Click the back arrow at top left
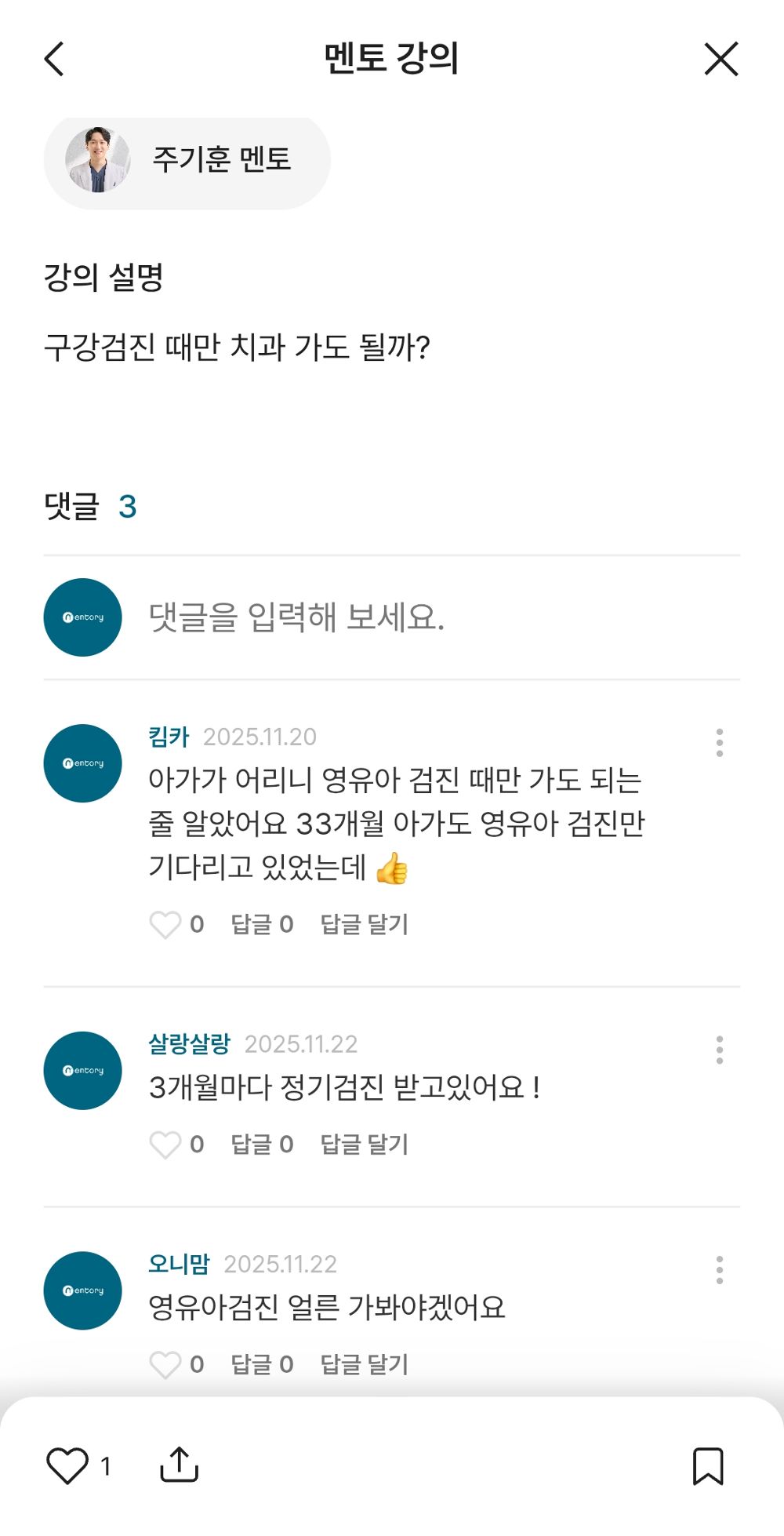The image size is (784, 1536). (53, 60)
